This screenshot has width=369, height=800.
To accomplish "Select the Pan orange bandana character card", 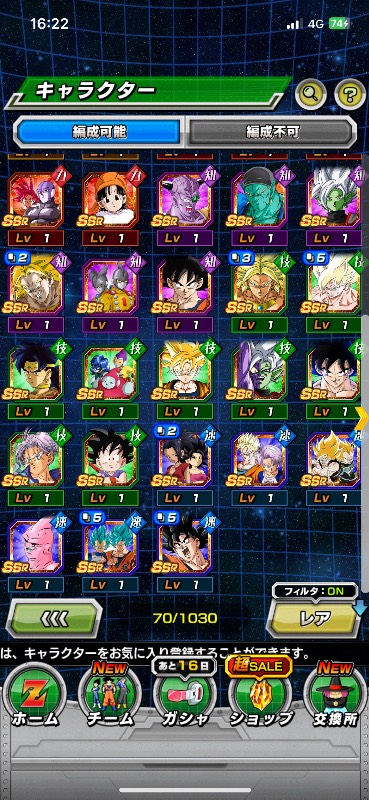I will [x=110, y=199].
